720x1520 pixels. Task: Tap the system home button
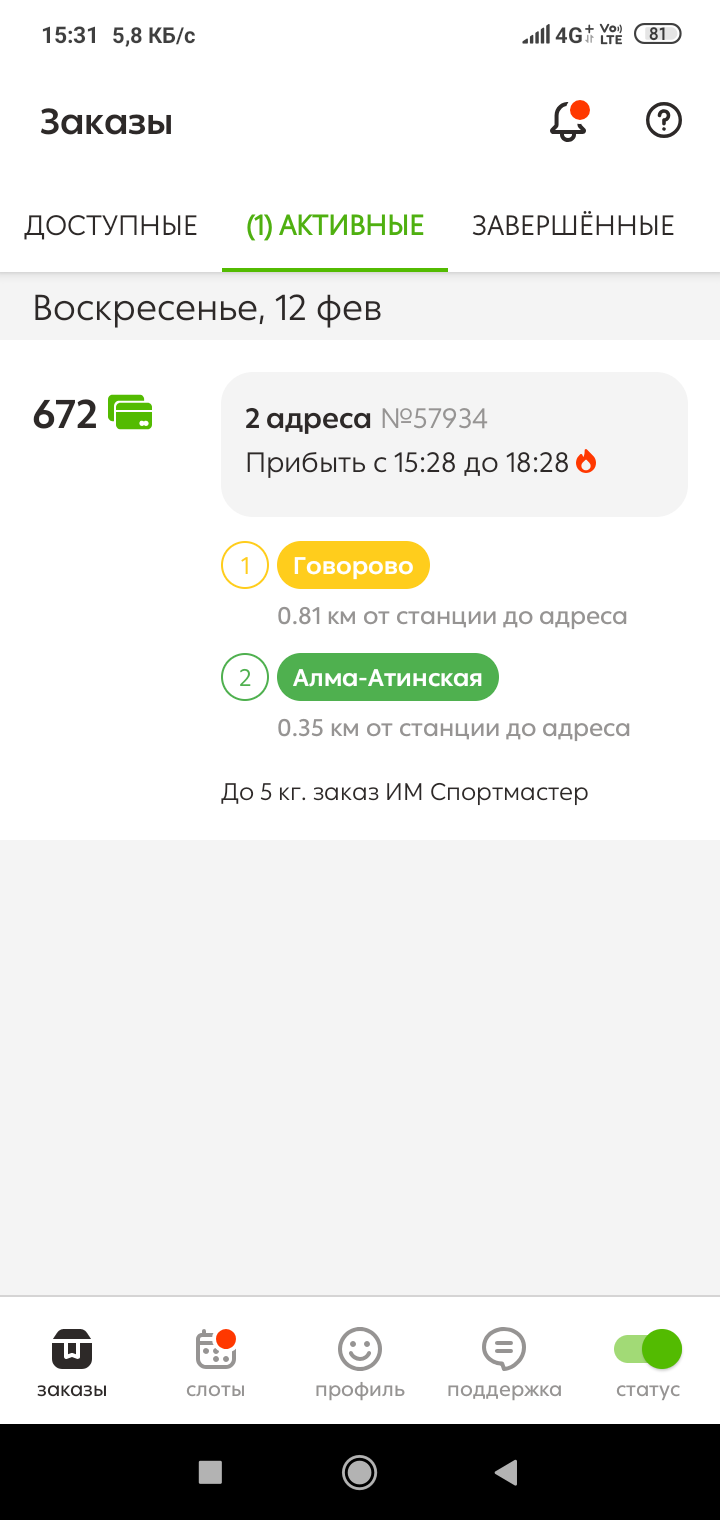pos(359,1472)
